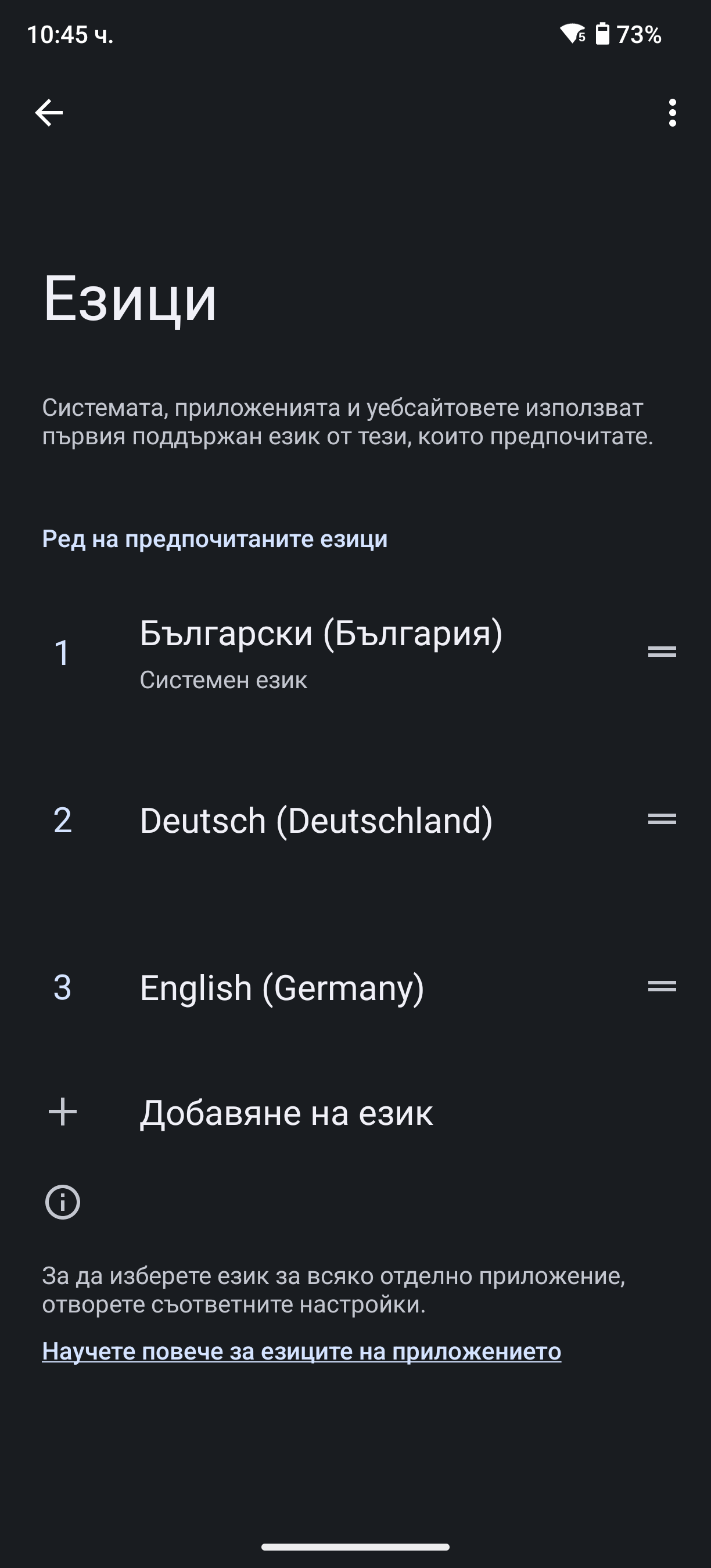711x1568 pixels.
Task: Tap the reorder handle beside English (Germany)
Action: (x=662, y=986)
